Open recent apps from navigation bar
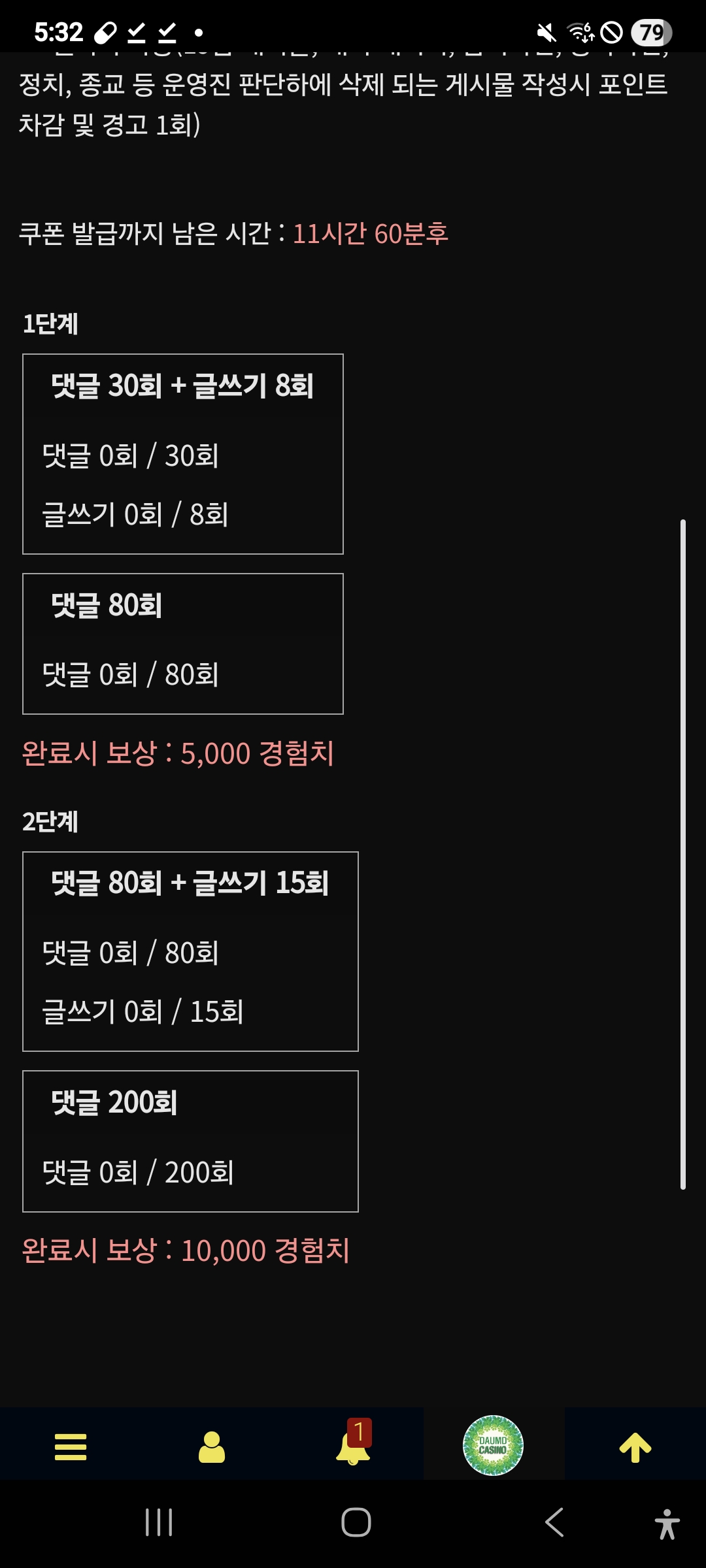Screen dimensions: 706x1568 [159, 1522]
